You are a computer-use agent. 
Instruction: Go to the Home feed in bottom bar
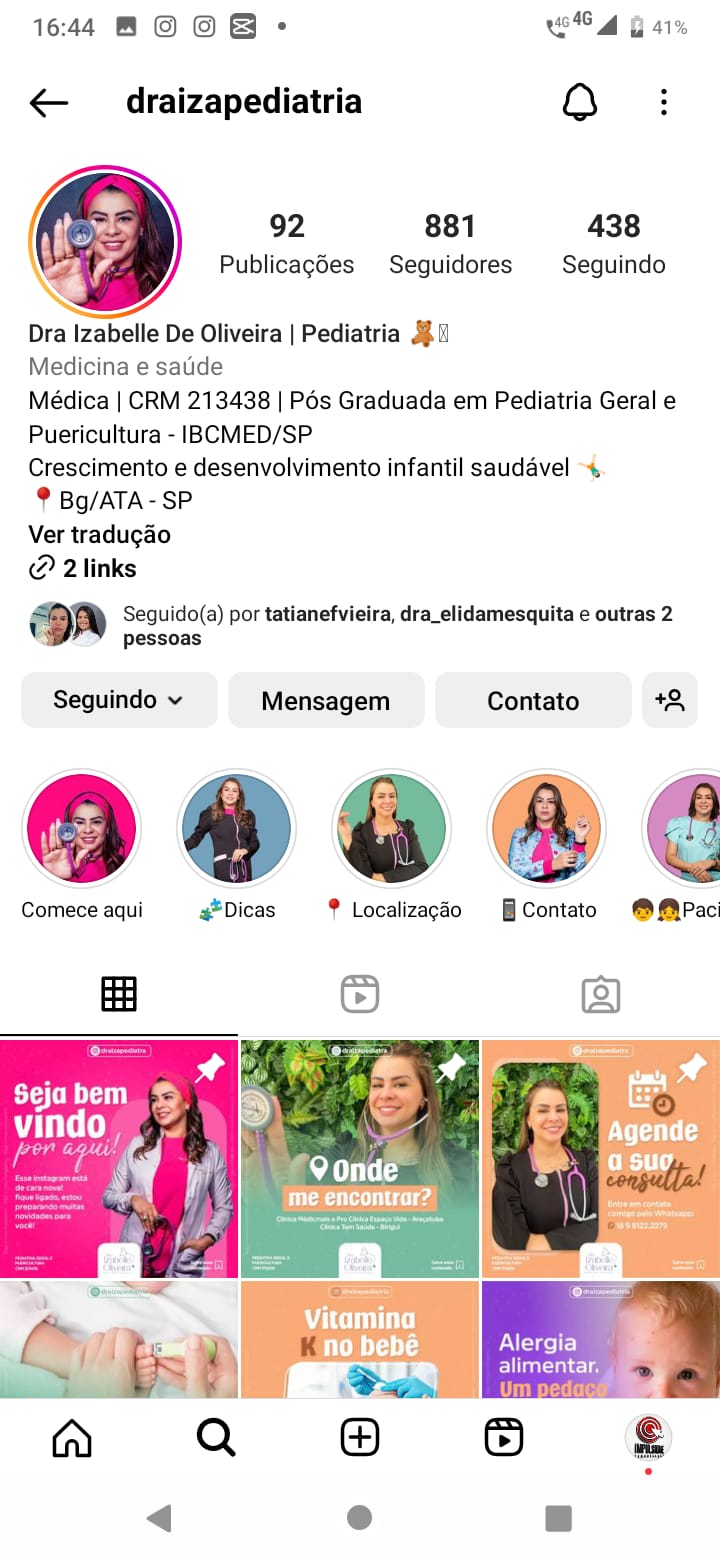pyautogui.click(x=72, y=1438)
